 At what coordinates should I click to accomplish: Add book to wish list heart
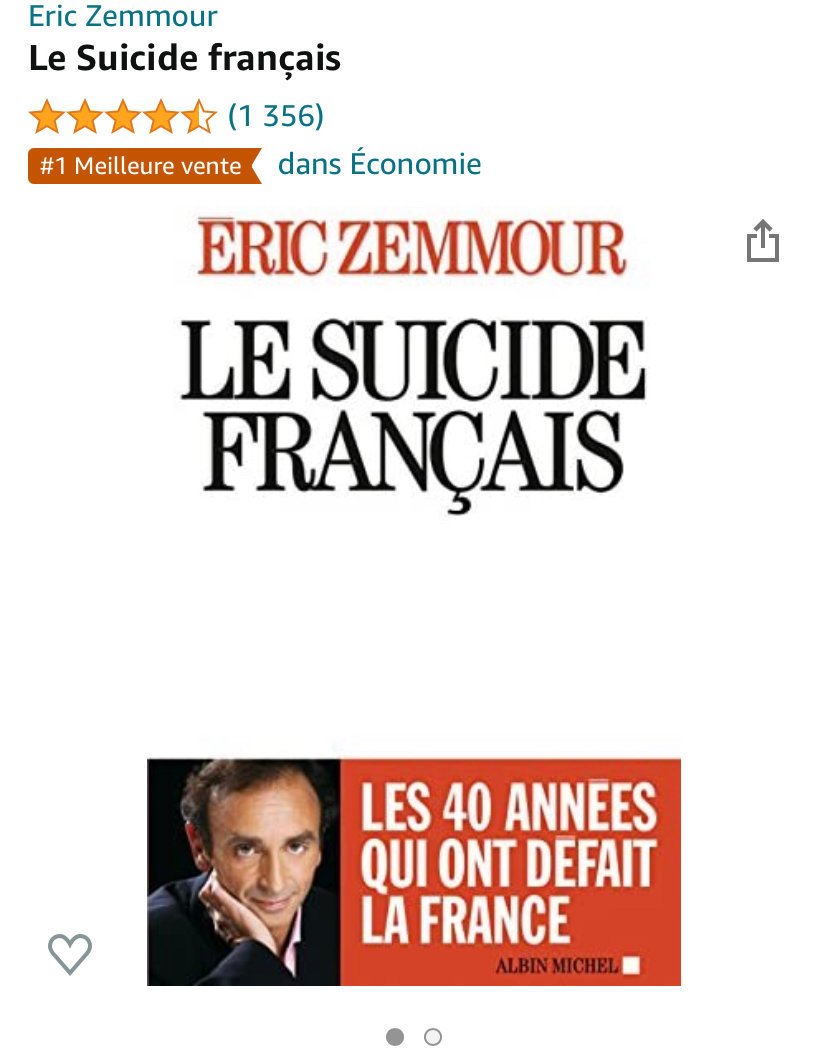coord(70,953)
